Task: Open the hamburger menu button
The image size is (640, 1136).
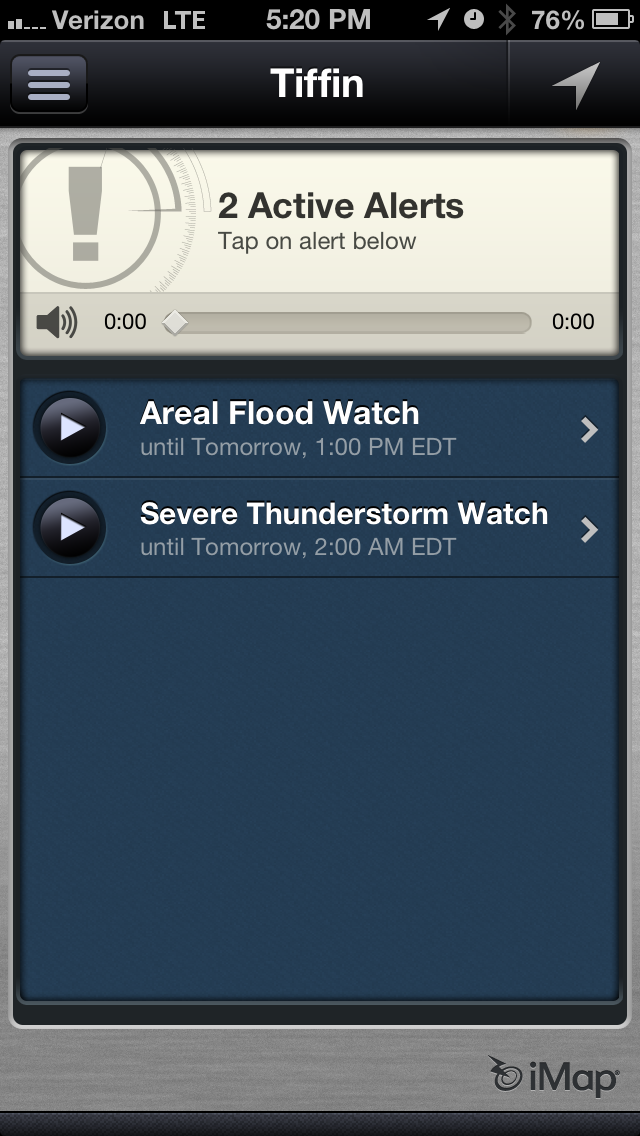Action: pyautogui.click(x=49, y=84)
